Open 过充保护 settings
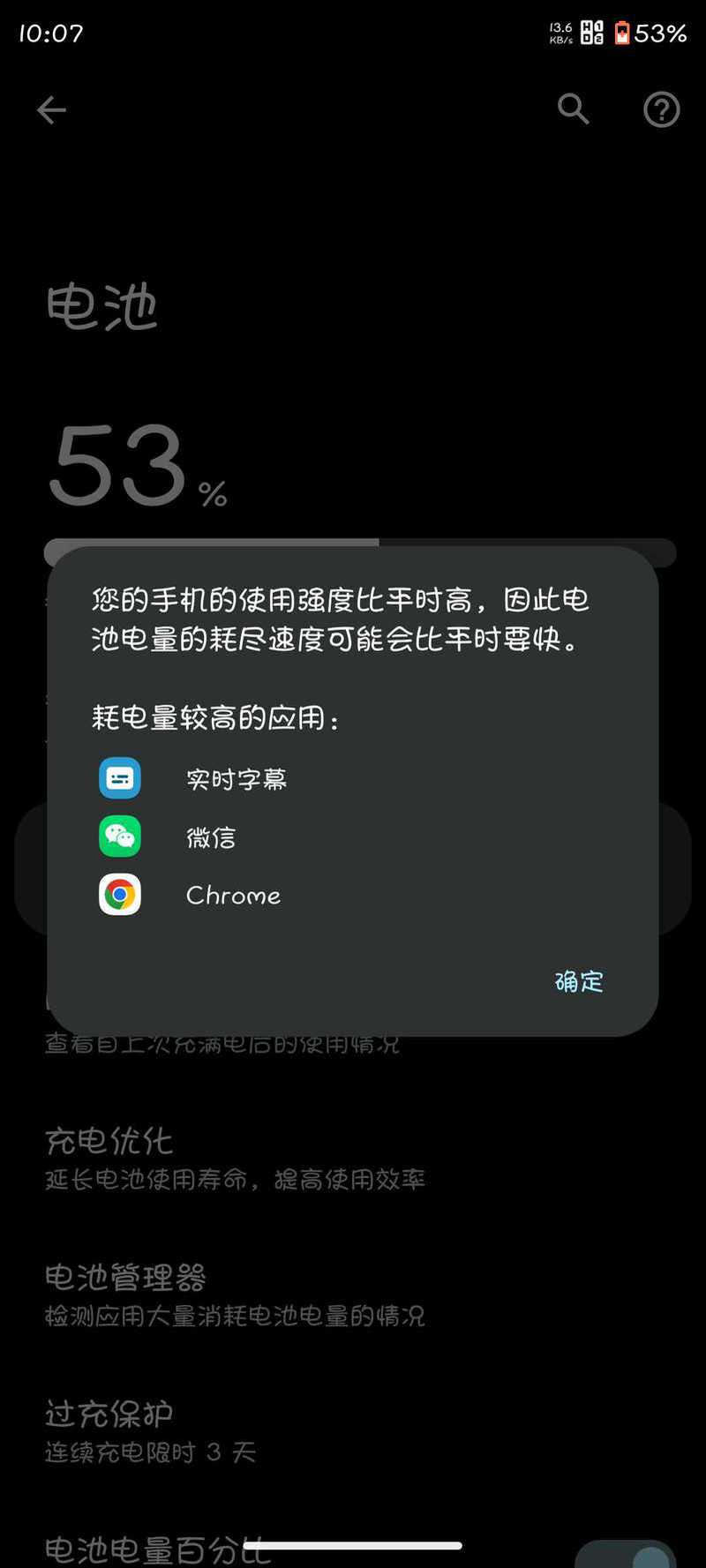 353,1431
